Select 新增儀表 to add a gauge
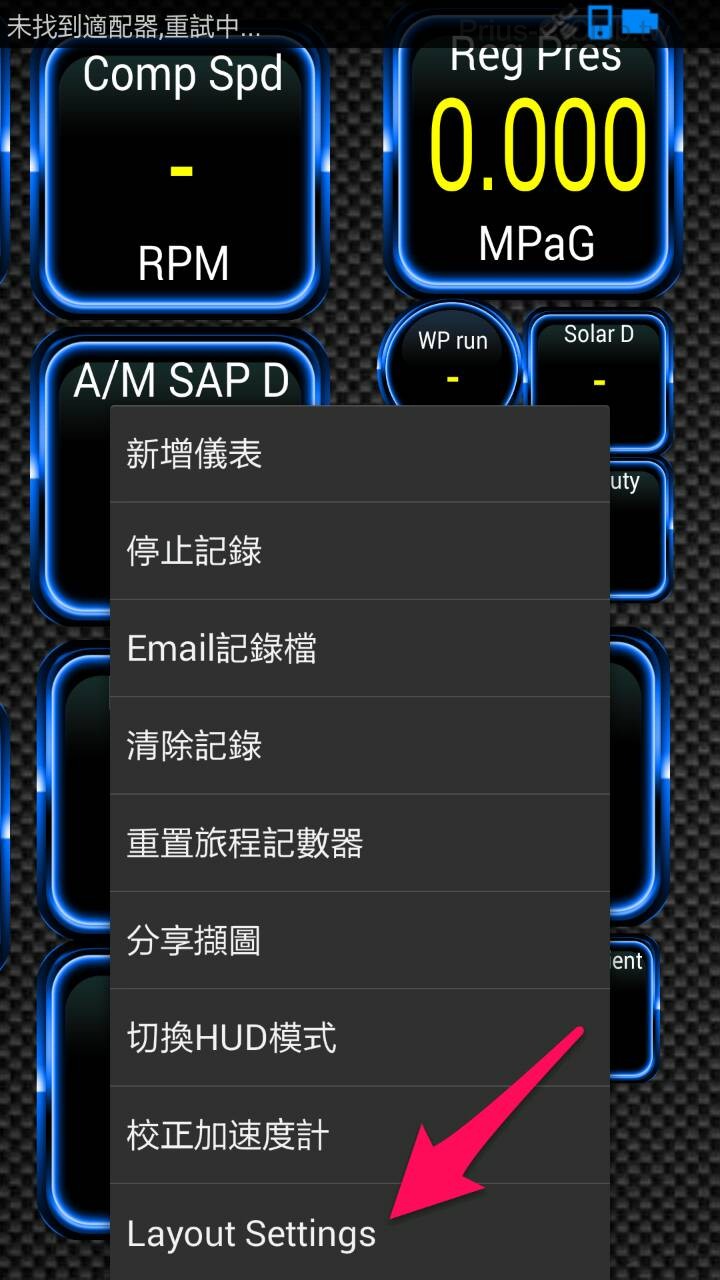This screenshot has height=1280, width=720. click(x=358, y=454)
